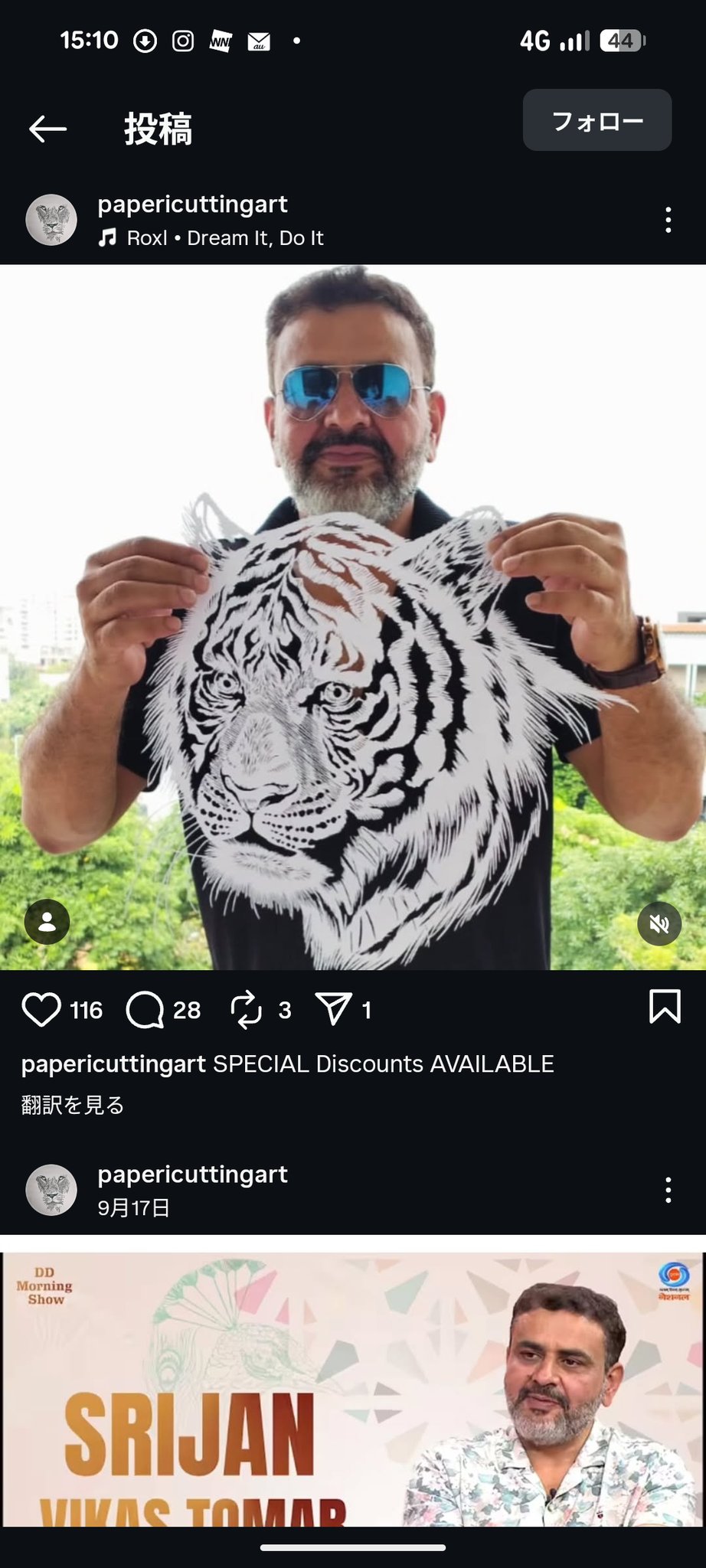Viewport: 706px width, 1568px height.
Task: Open overflow menu on the tiger post
Action: click(x=668, y=220)
